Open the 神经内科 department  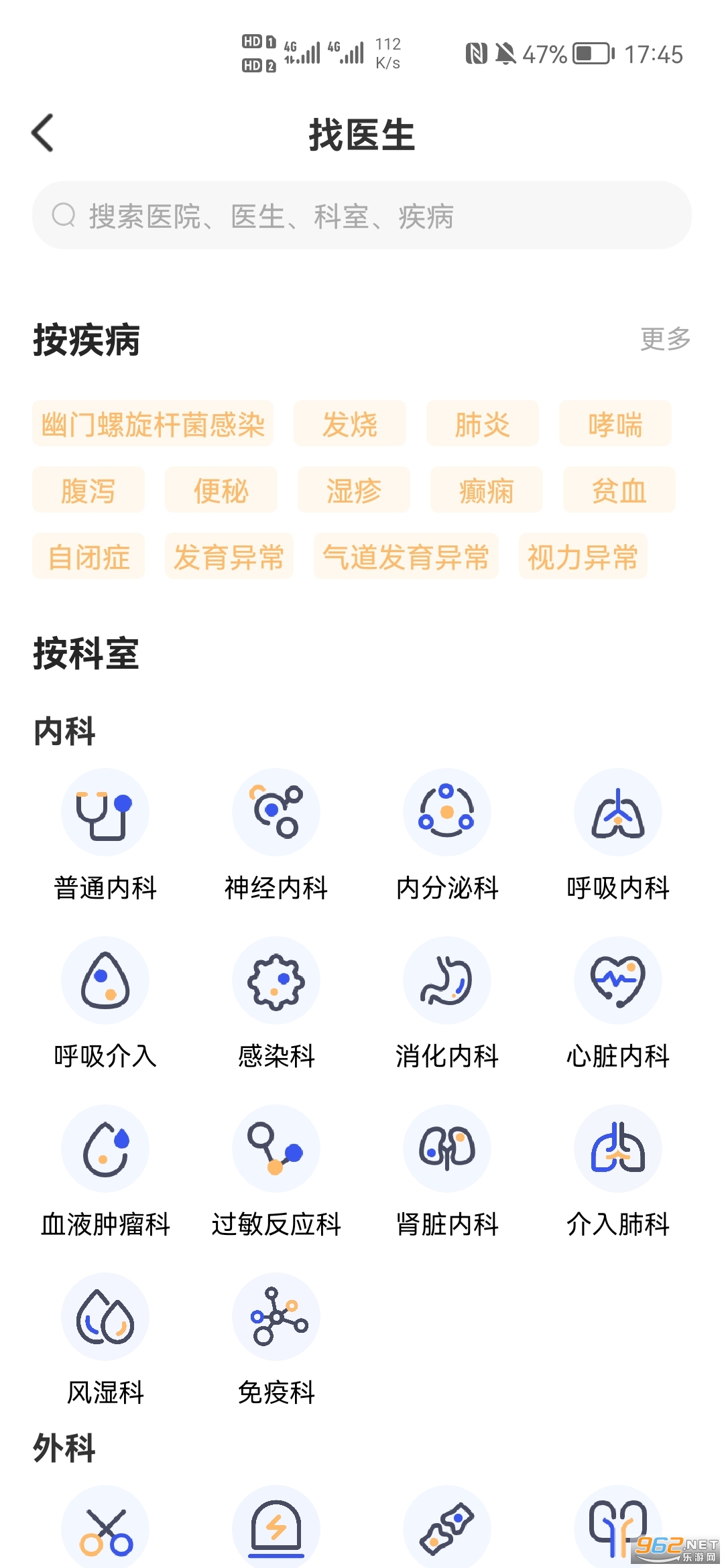tap(276, 834)
